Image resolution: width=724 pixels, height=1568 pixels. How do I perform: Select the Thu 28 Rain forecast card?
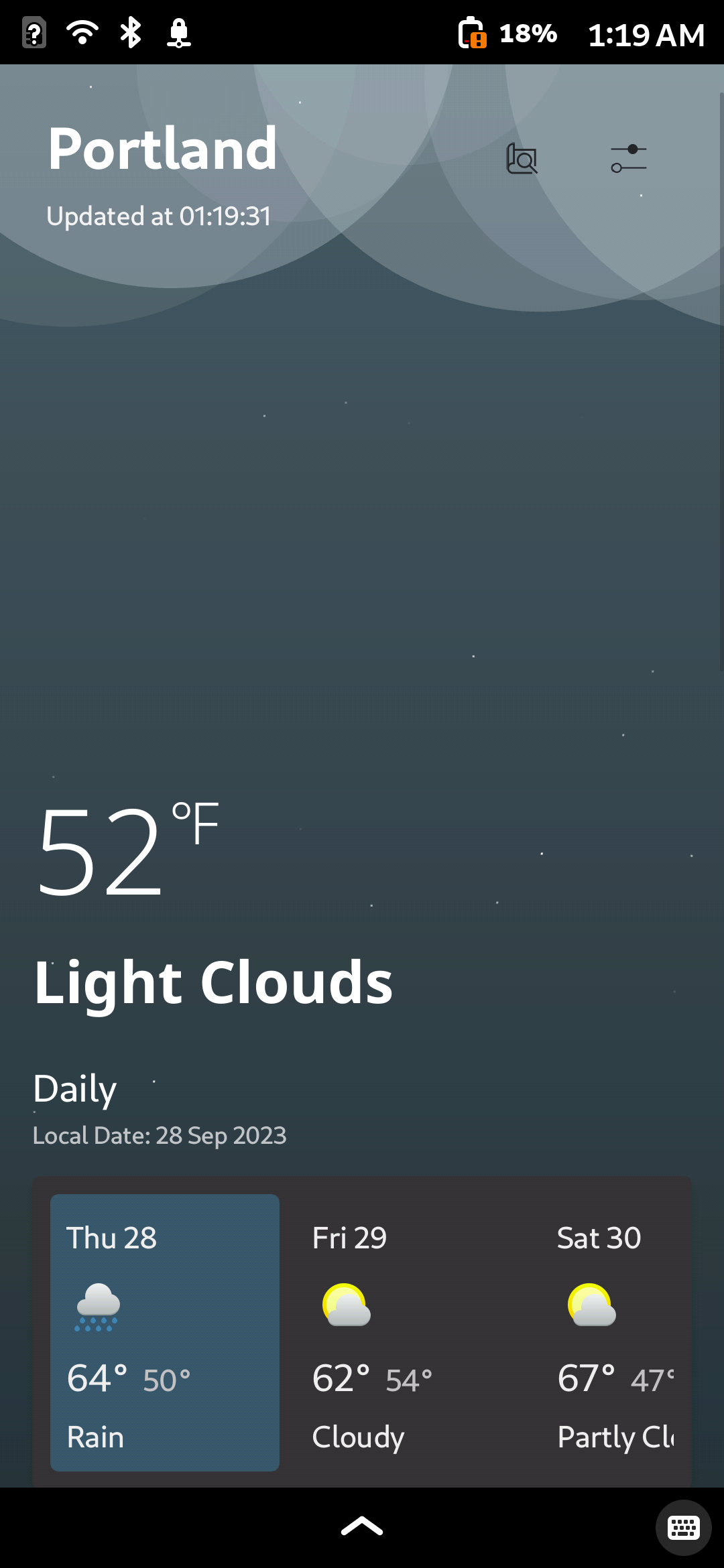point(165,1332)
